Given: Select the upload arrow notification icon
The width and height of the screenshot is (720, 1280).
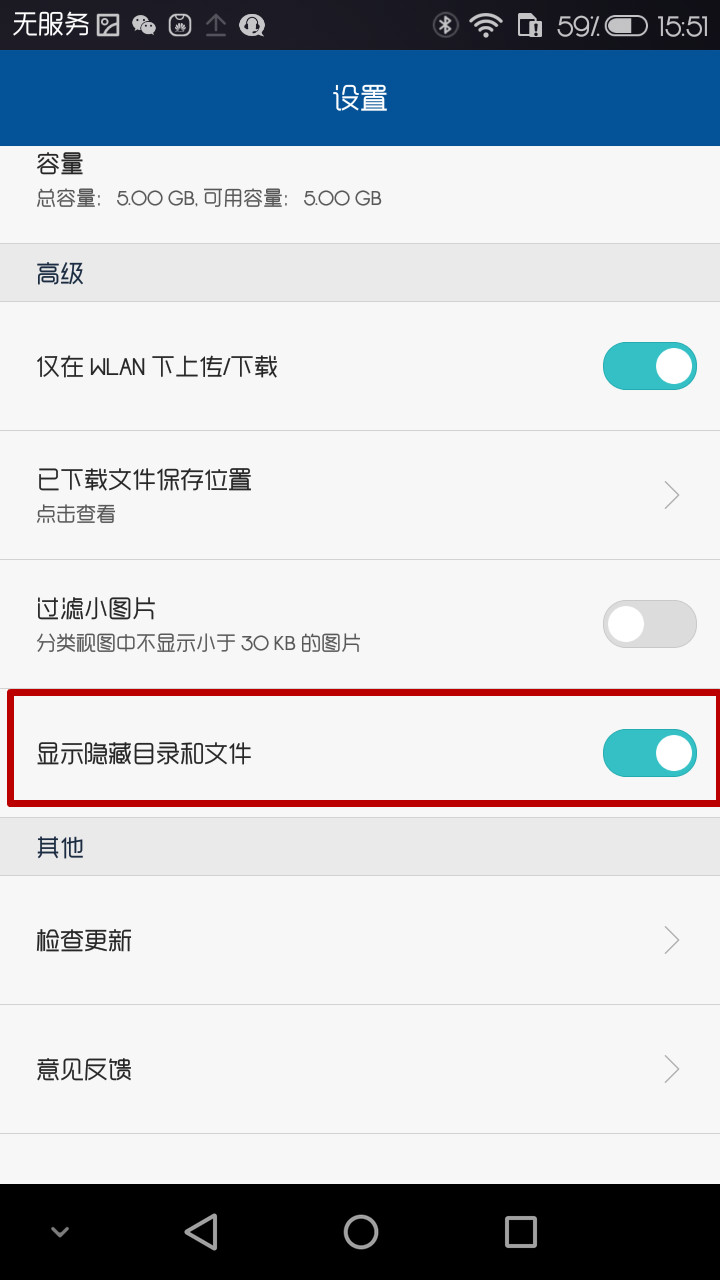Looking at the screenshot, I should point(216,25).
